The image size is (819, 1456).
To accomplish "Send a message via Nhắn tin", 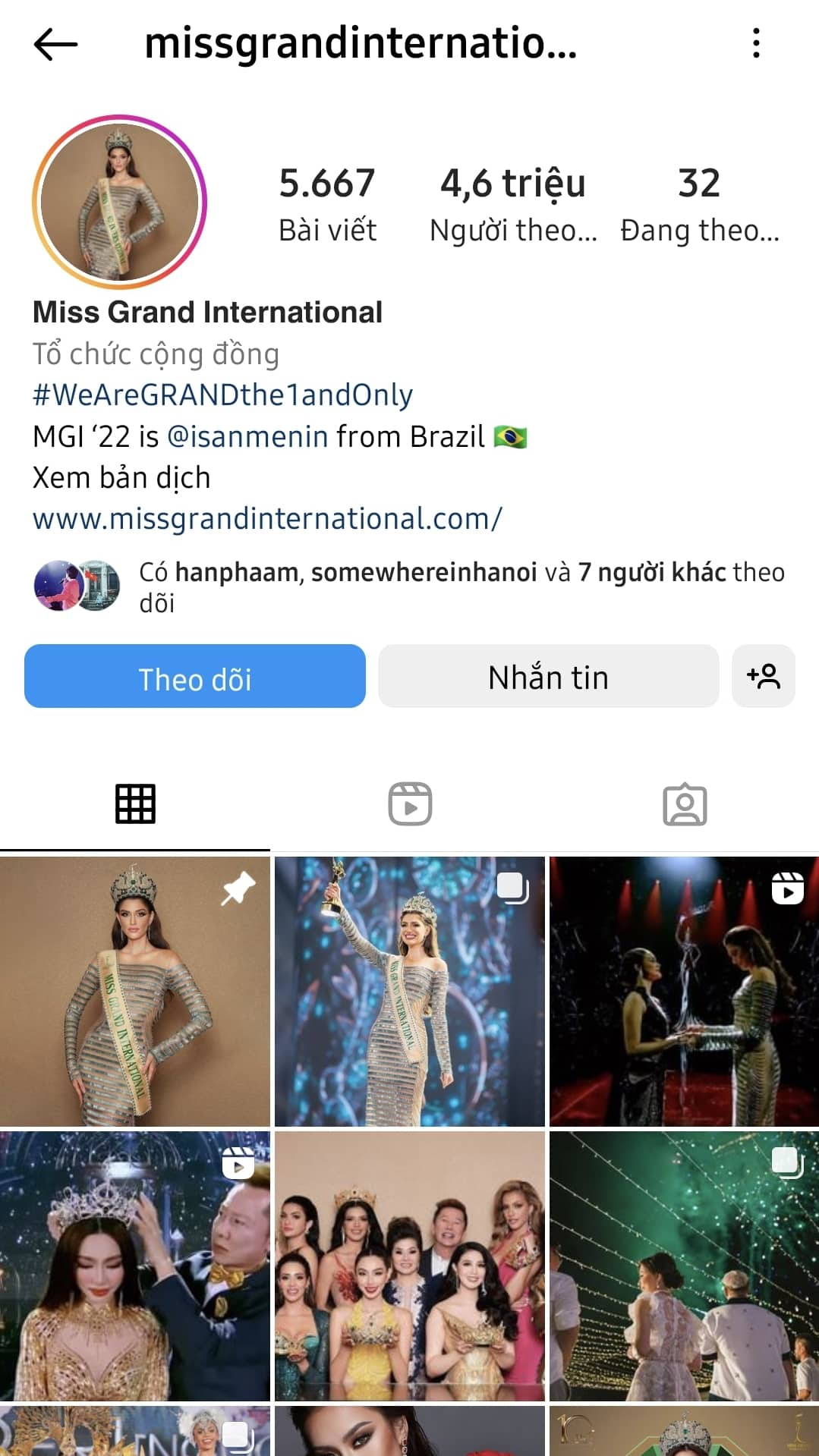I will 548,677.
